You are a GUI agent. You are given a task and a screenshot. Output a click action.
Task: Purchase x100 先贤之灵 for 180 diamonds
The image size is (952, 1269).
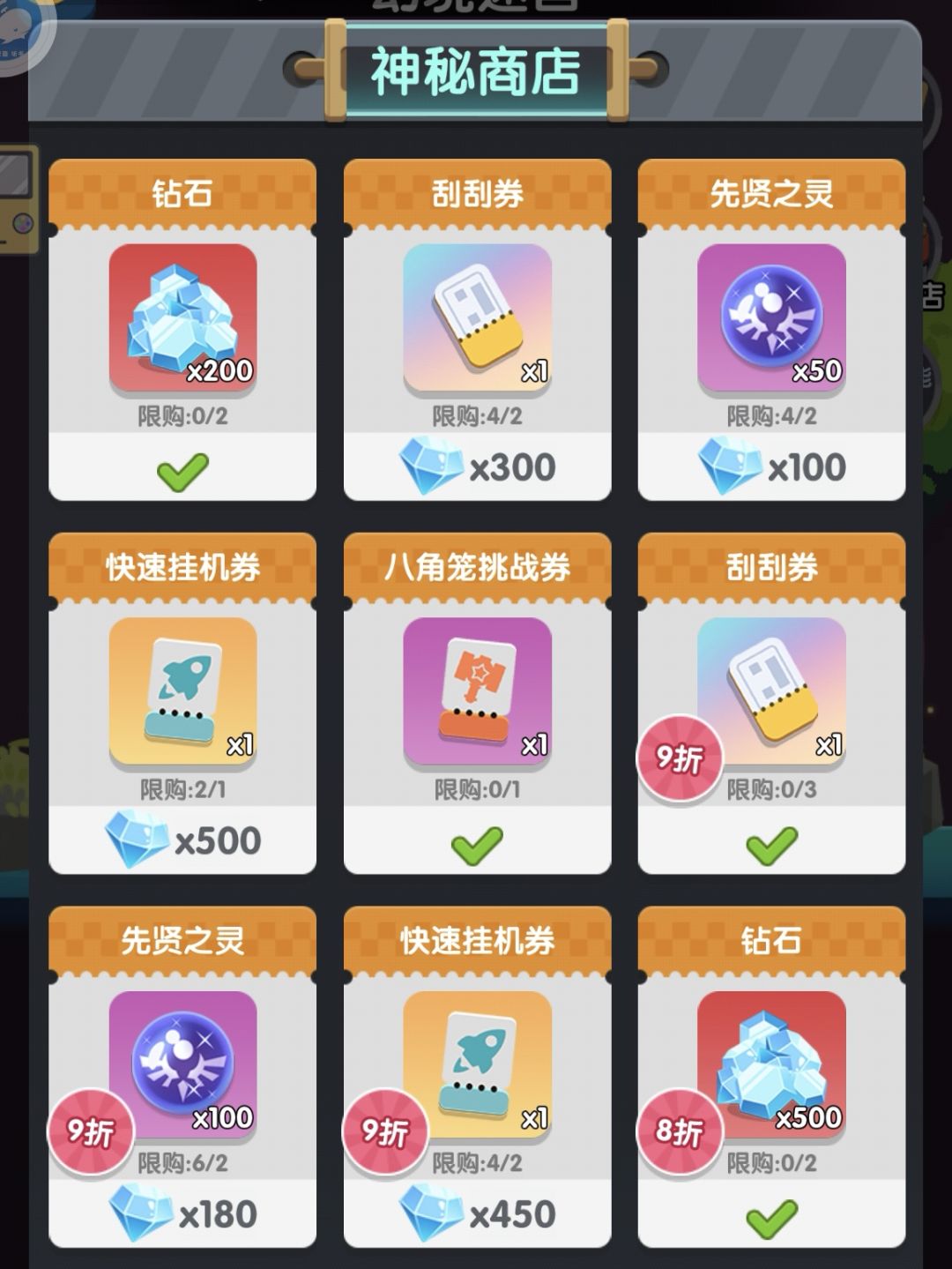(182, 1214)
